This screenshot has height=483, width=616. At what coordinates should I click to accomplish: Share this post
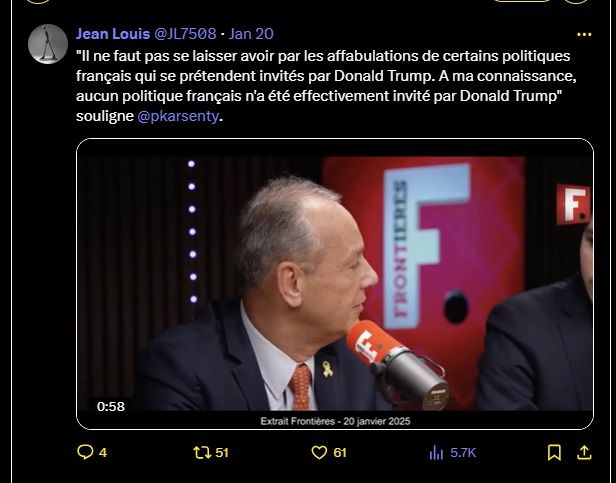[584, 452]
